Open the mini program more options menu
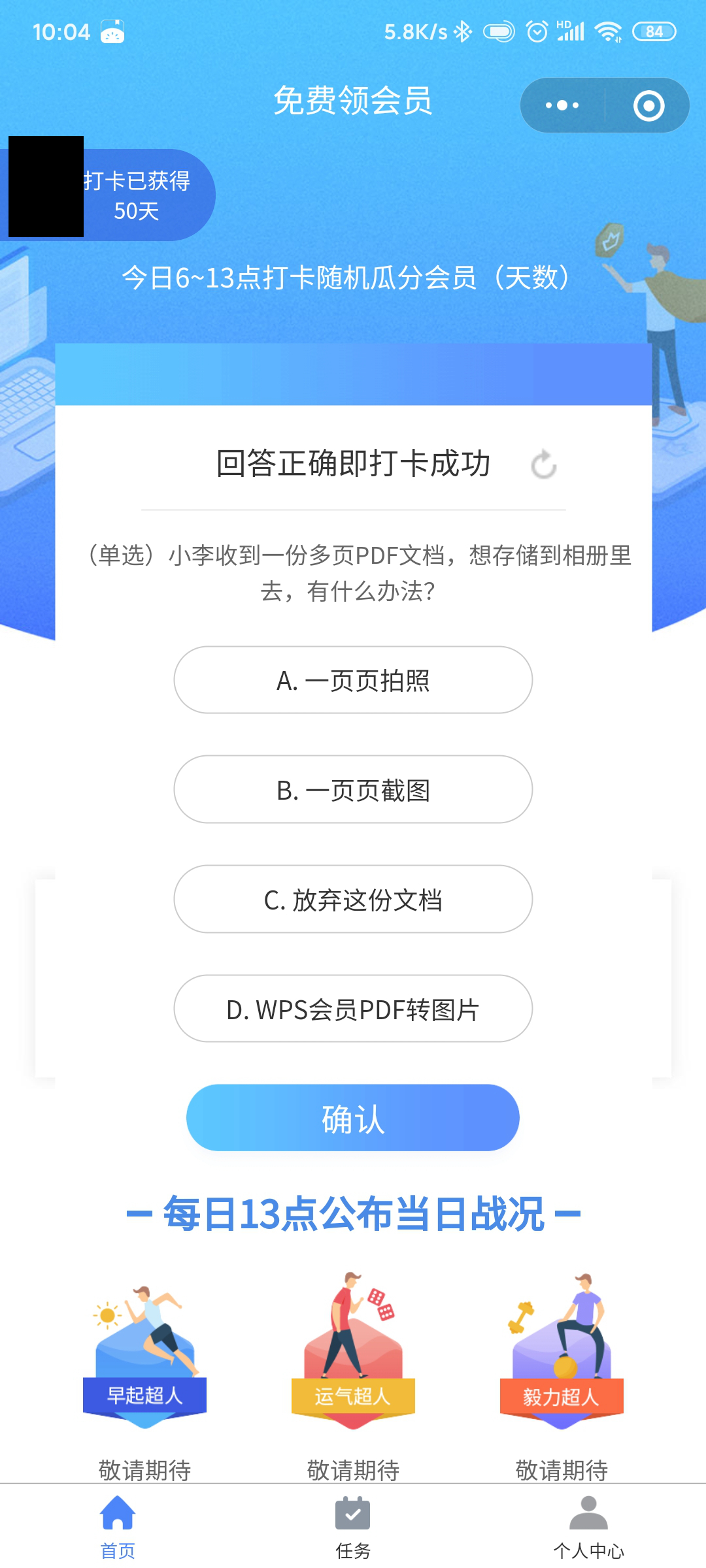This screenshot has height=1568, width=706. (x=562, y=105)
